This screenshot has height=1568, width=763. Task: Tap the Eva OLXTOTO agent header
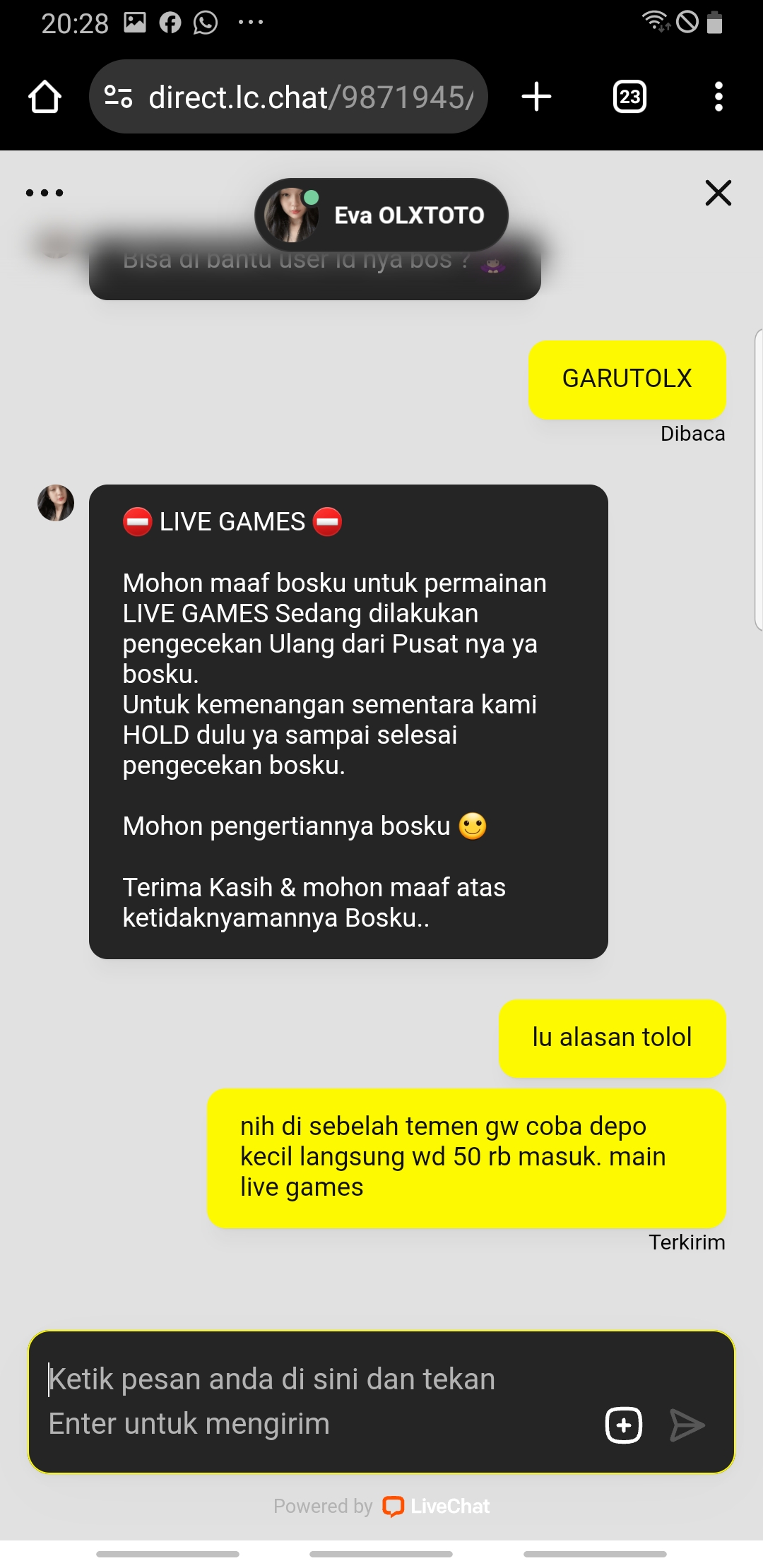coord(381,215)
